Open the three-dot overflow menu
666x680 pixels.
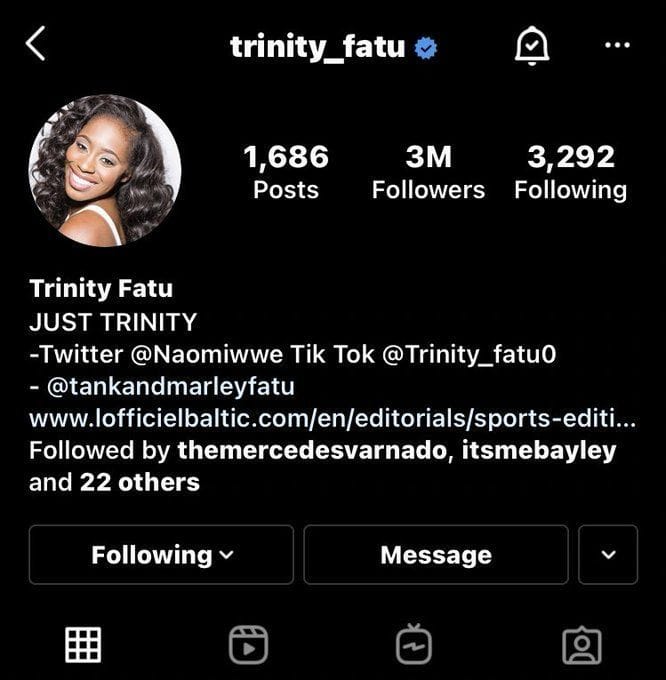(x=617, y=46)
